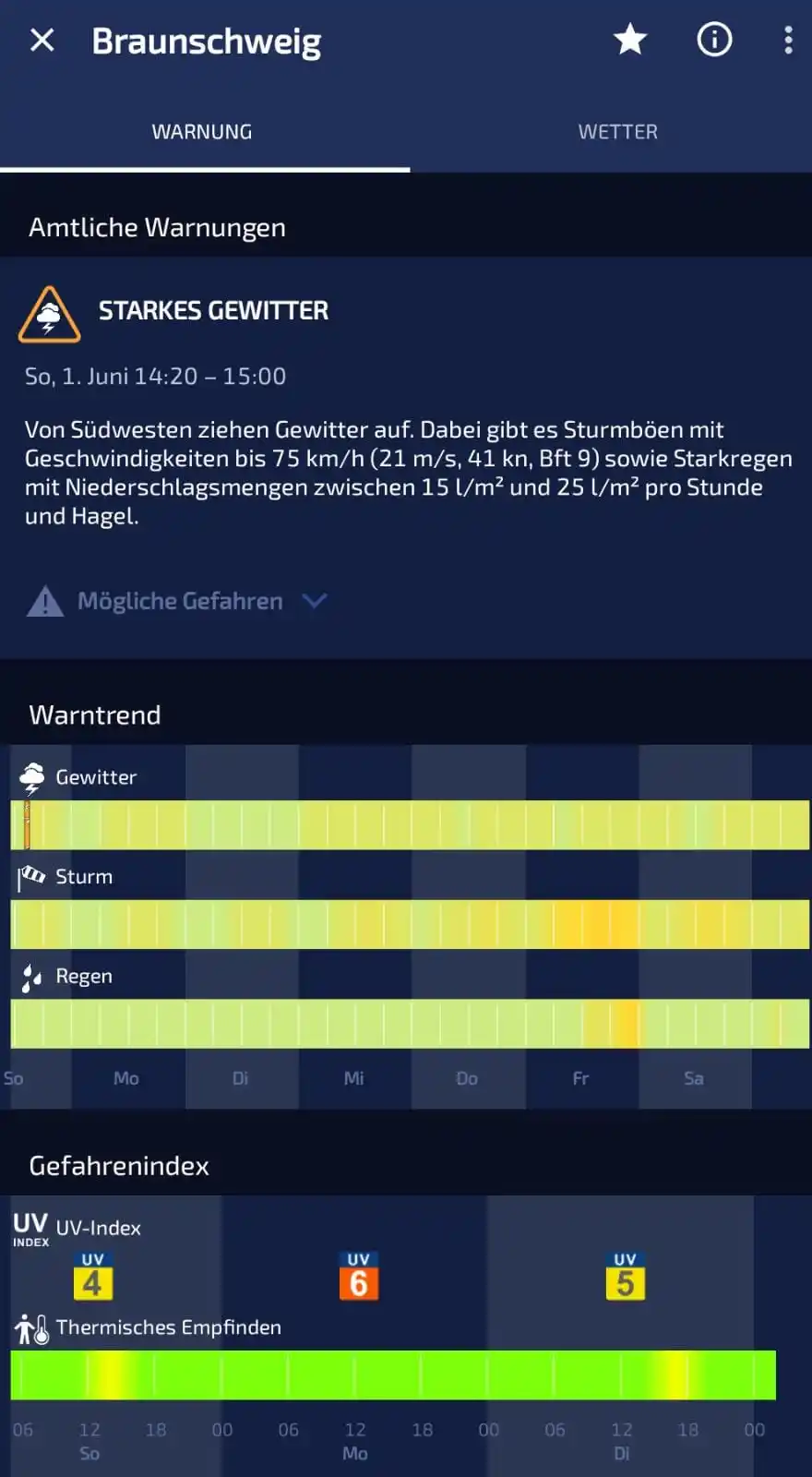
Task: Close the Braunschweig warning screen
Action: point(42,40)
